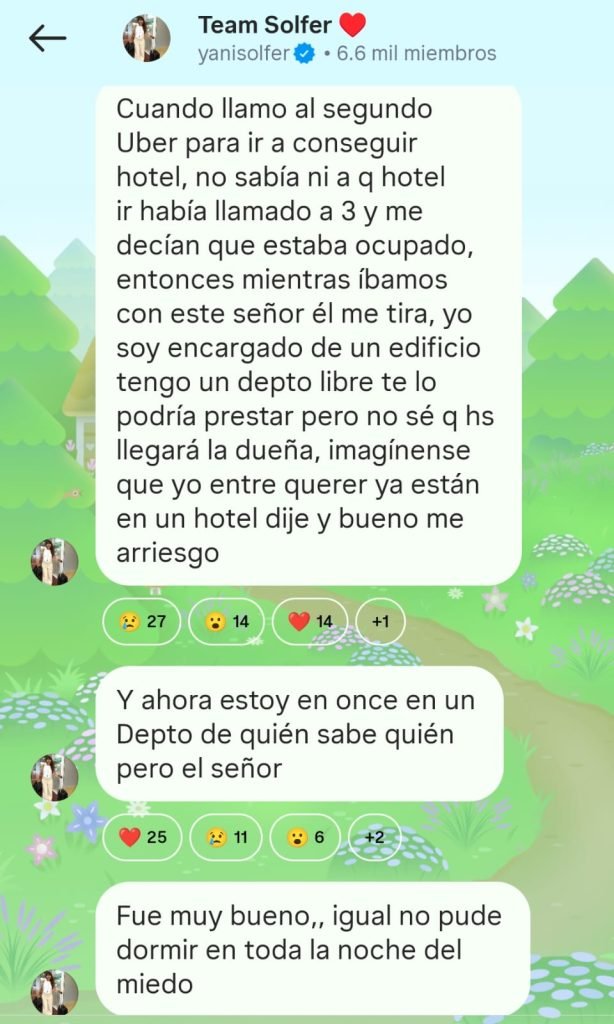Expand the +2 more reactions chip

point(374,837)
